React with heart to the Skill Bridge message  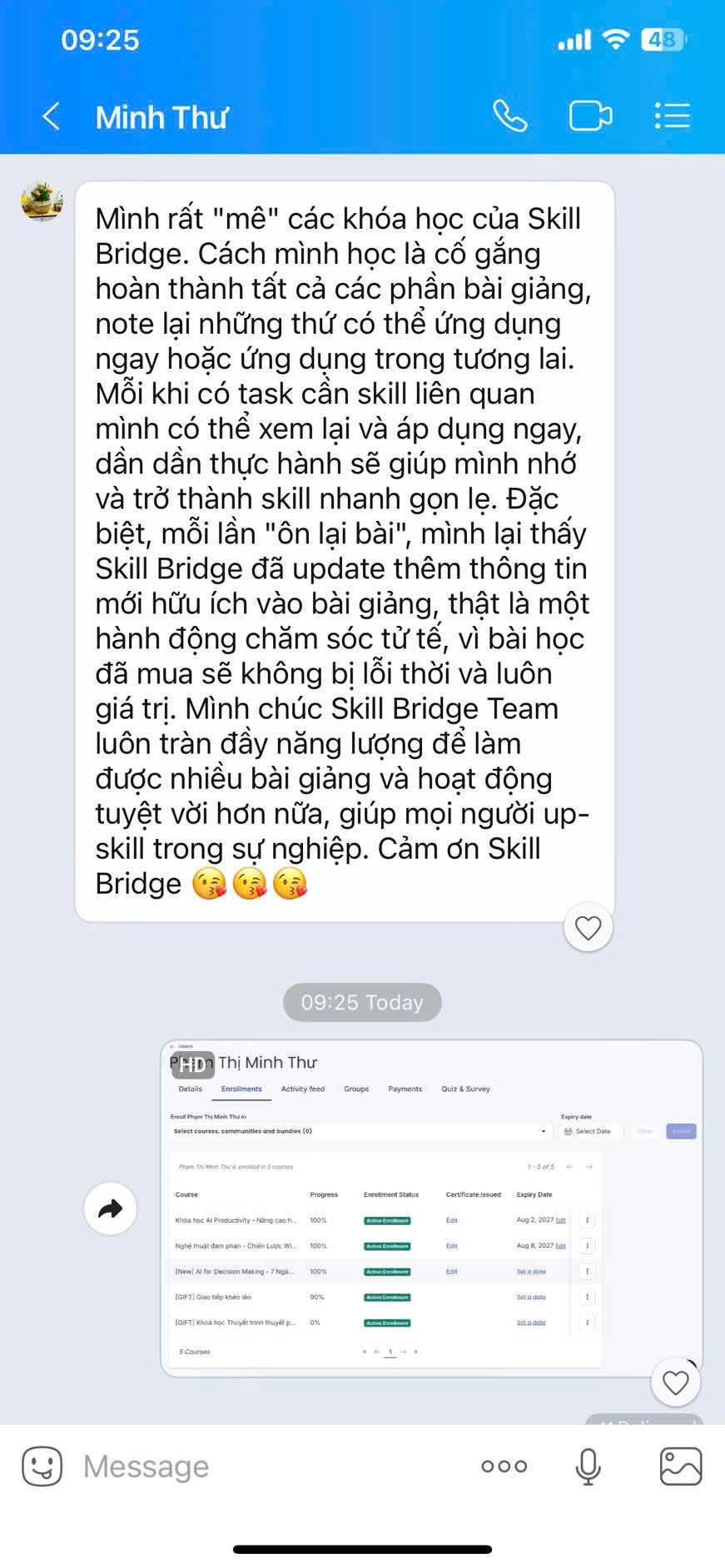pyautogui.click(x=588, y=927)
